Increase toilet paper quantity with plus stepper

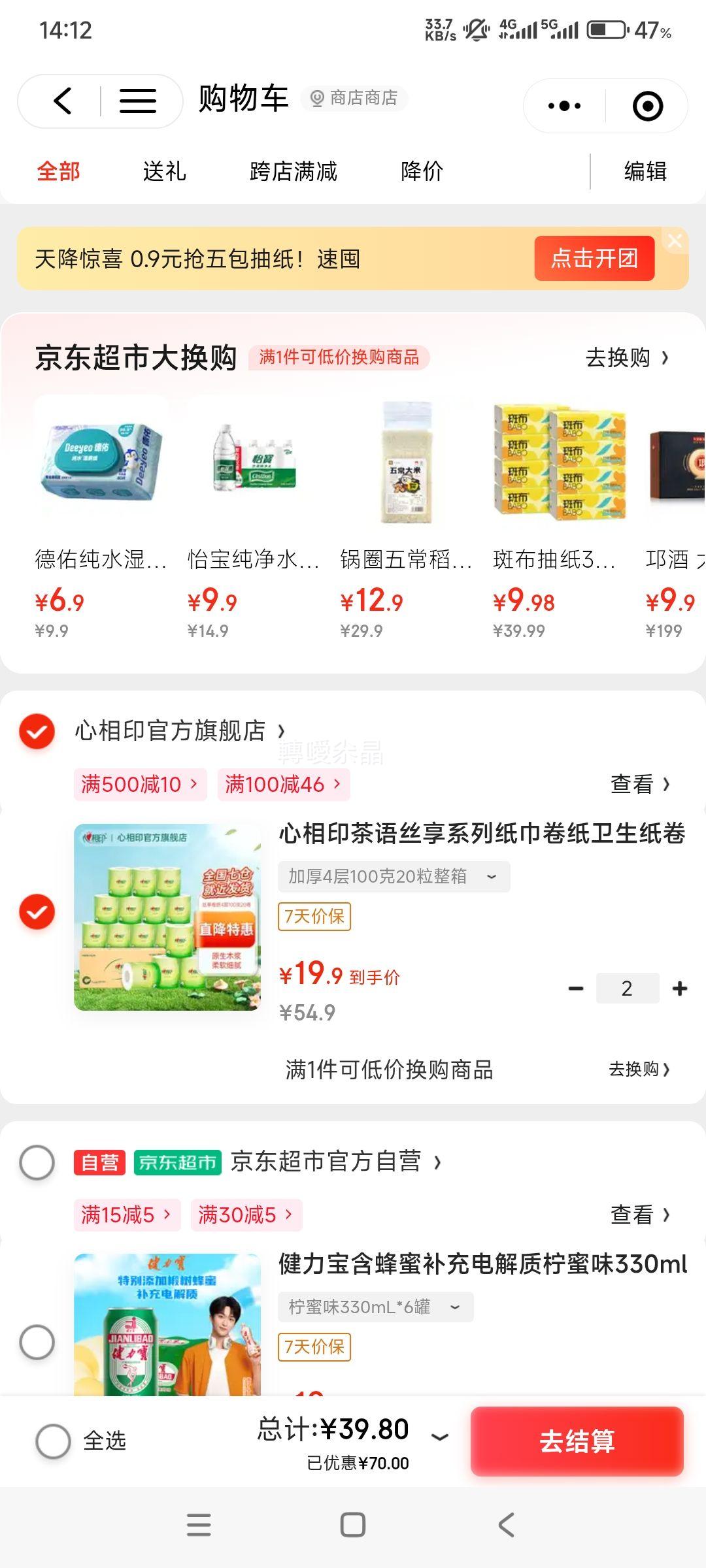pyautogui.click(x=681, y=988)
